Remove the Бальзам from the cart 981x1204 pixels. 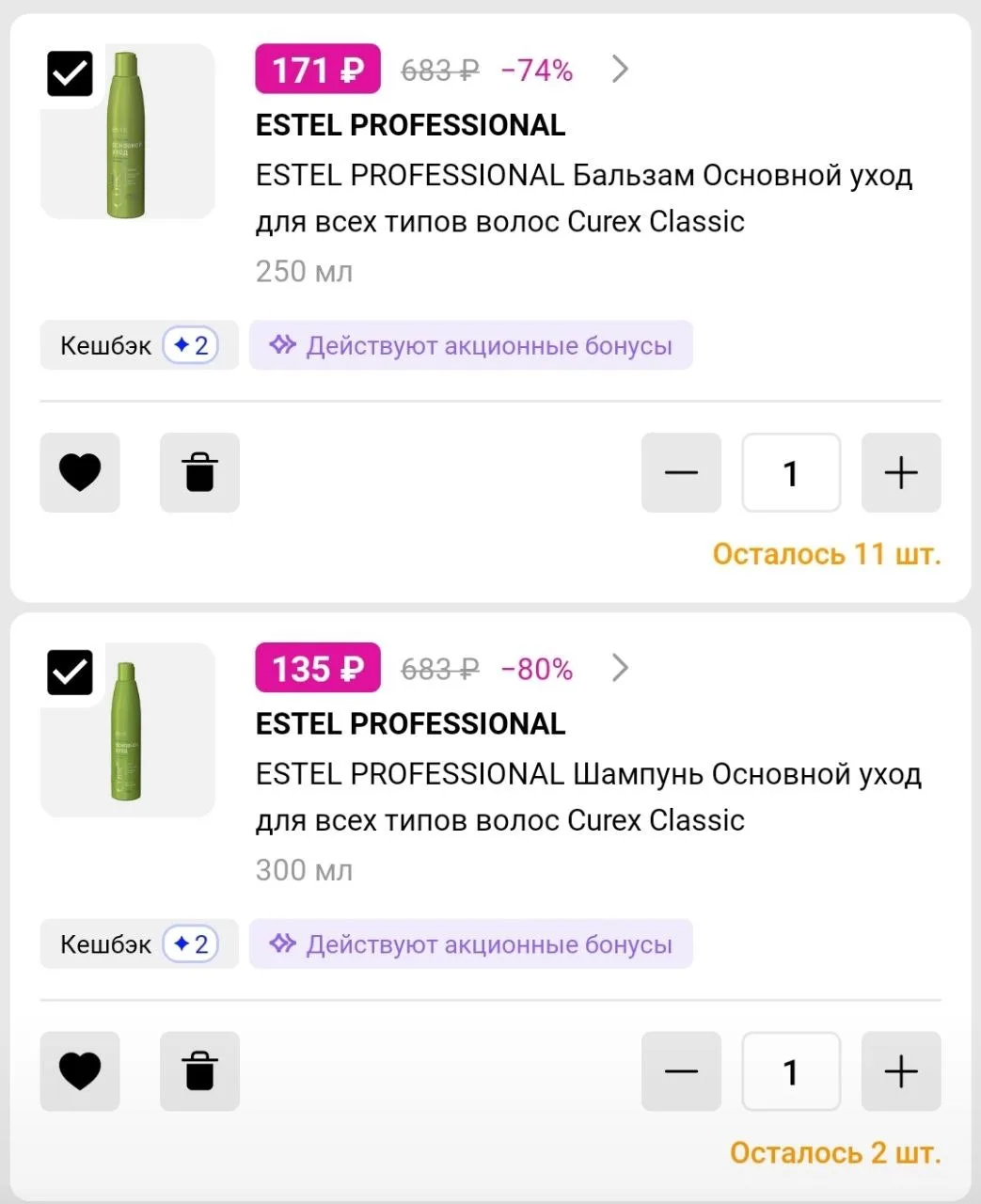199,472
